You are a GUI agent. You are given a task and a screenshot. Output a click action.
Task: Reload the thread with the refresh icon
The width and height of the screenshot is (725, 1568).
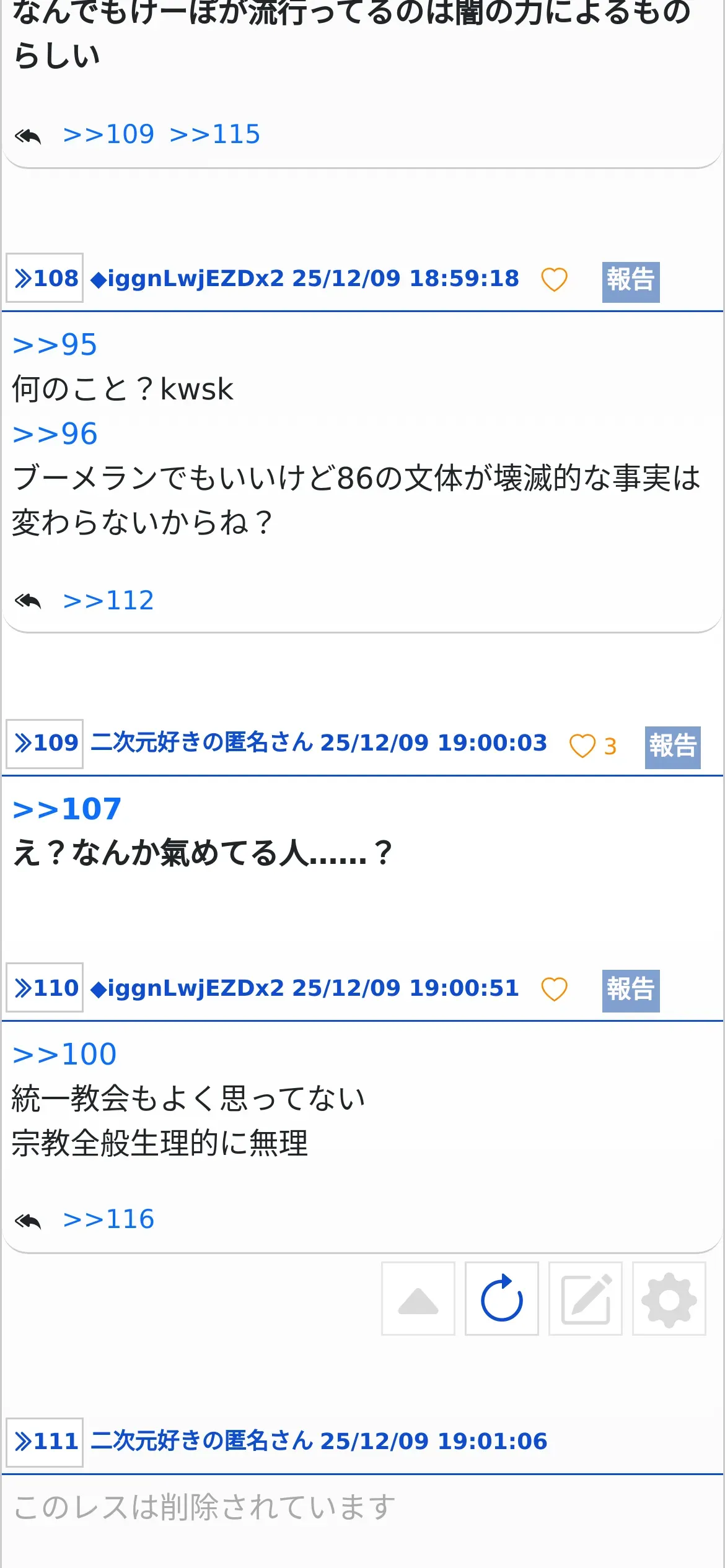(502, 1299)
